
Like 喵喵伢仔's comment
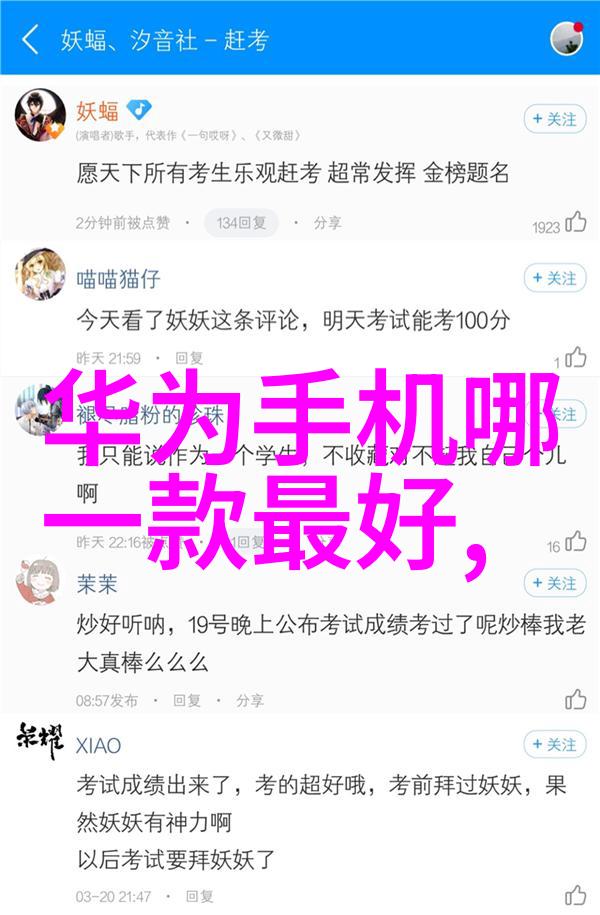576,357
